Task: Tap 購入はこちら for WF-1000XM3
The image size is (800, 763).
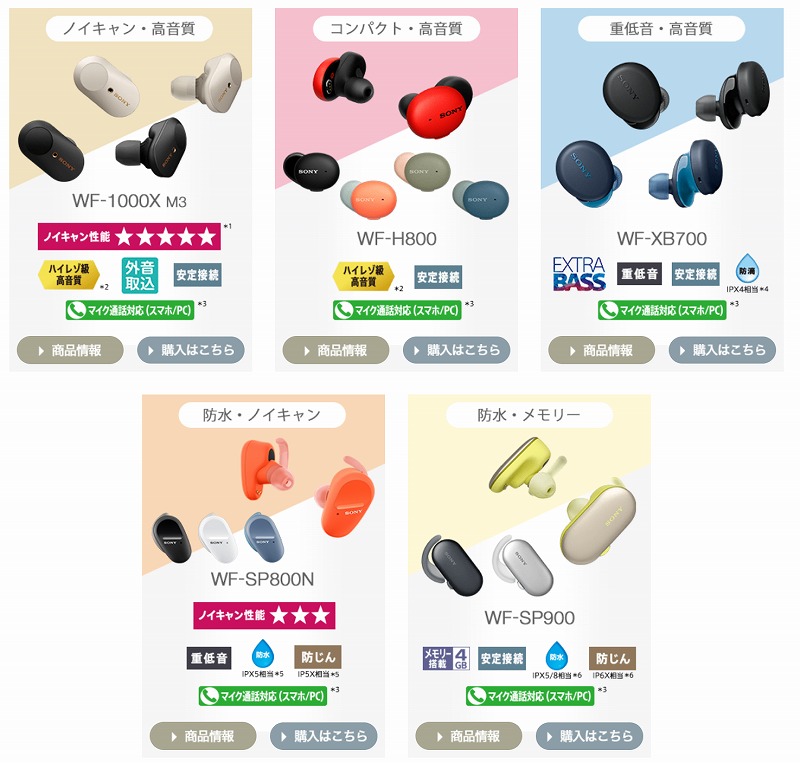Action: point(190,350)
